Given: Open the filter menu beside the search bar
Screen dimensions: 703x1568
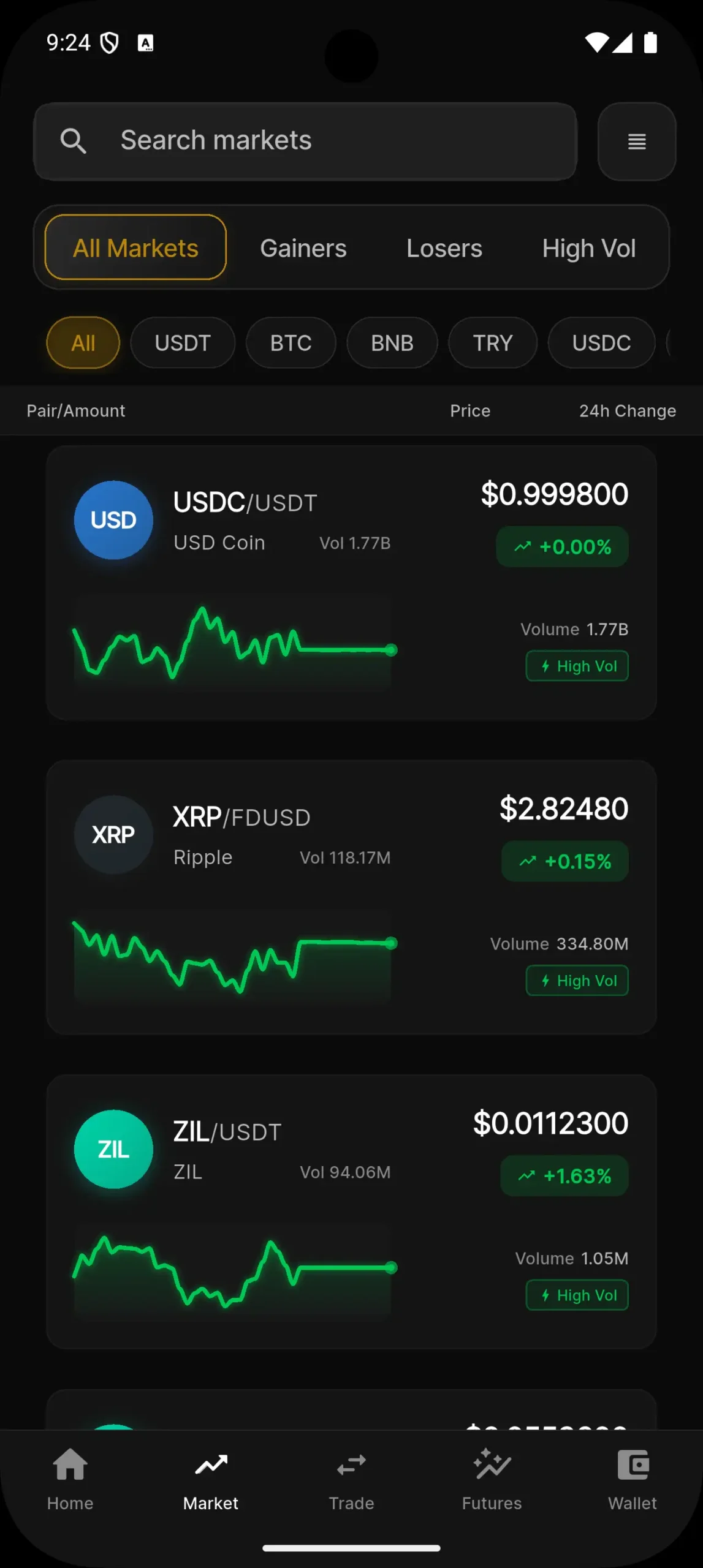Looking at the screenshot, I should 636,141.
